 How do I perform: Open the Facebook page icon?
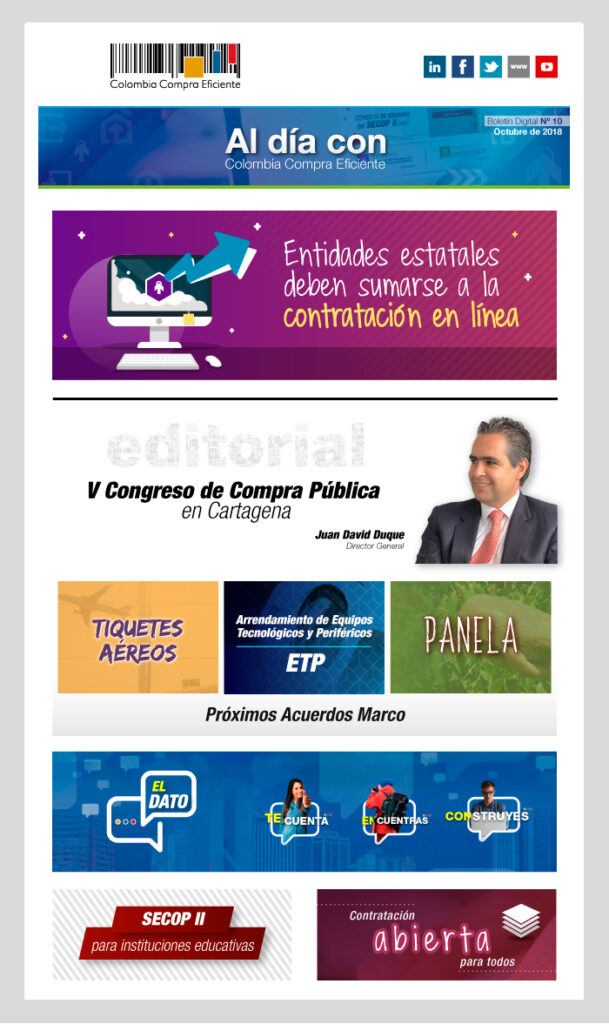[x=463, y=67]
